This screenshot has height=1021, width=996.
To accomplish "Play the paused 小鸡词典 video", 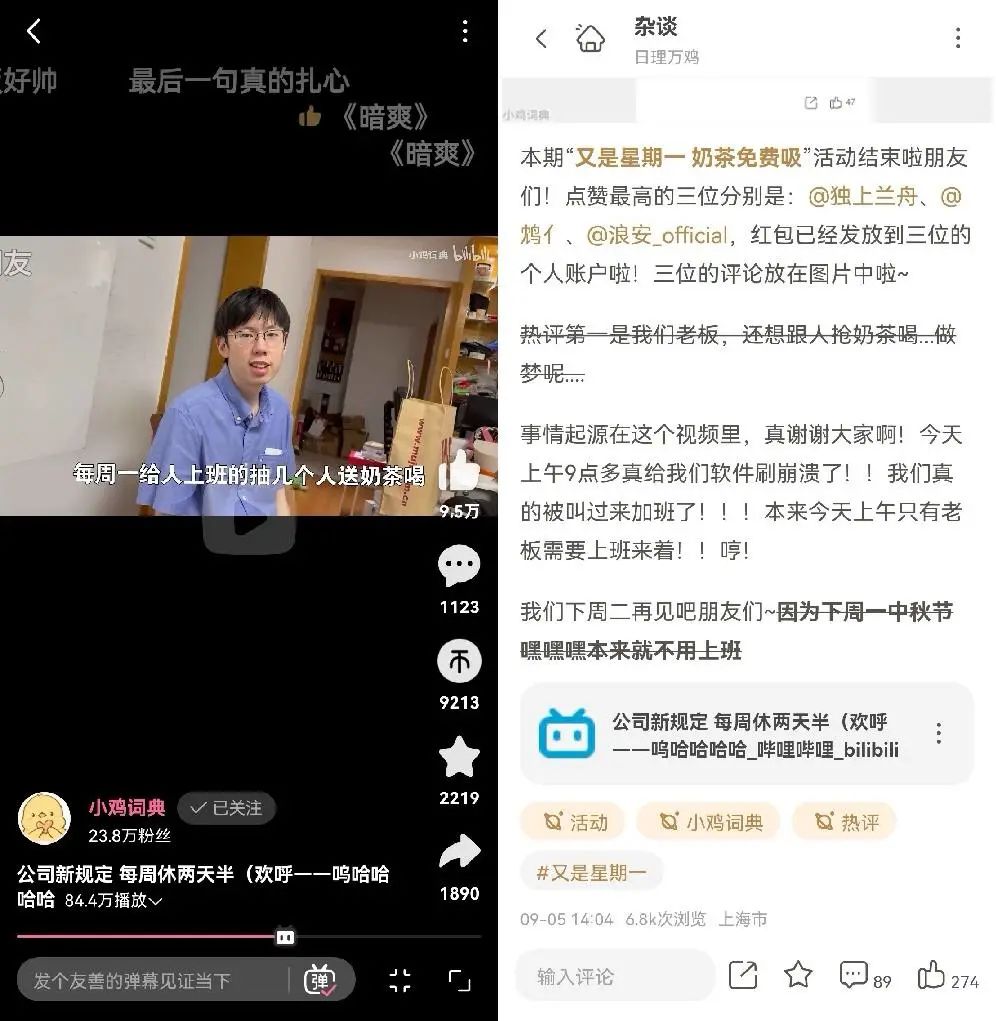I will [249, 519].
